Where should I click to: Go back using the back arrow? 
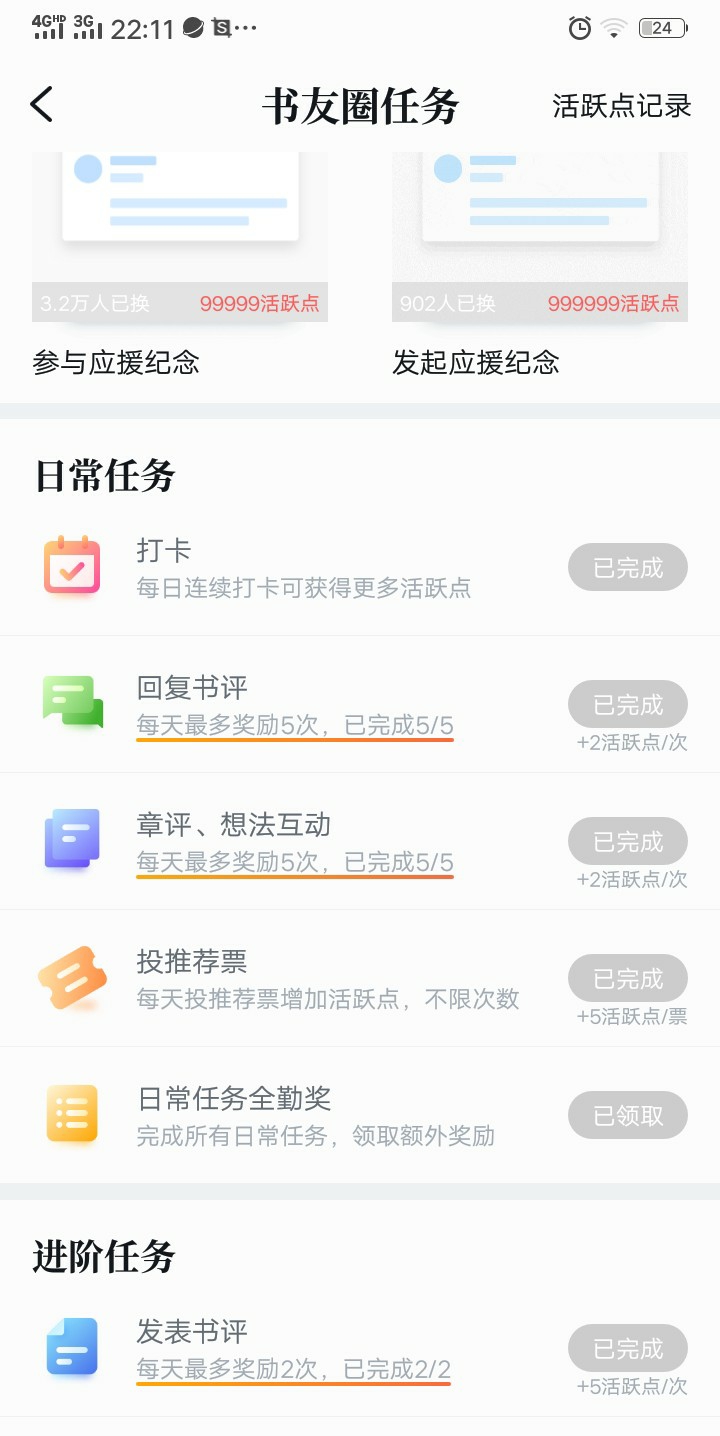[41, 104]
